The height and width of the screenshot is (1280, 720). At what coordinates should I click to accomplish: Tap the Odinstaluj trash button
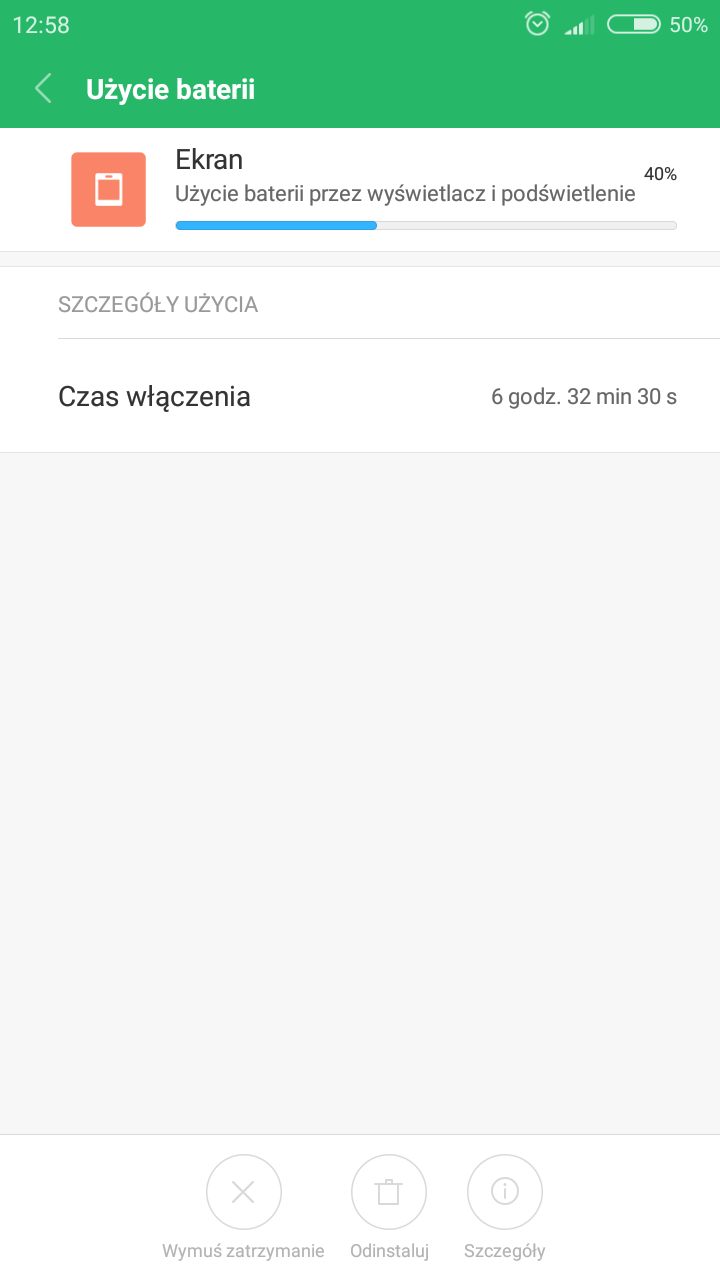[389, 1192]
